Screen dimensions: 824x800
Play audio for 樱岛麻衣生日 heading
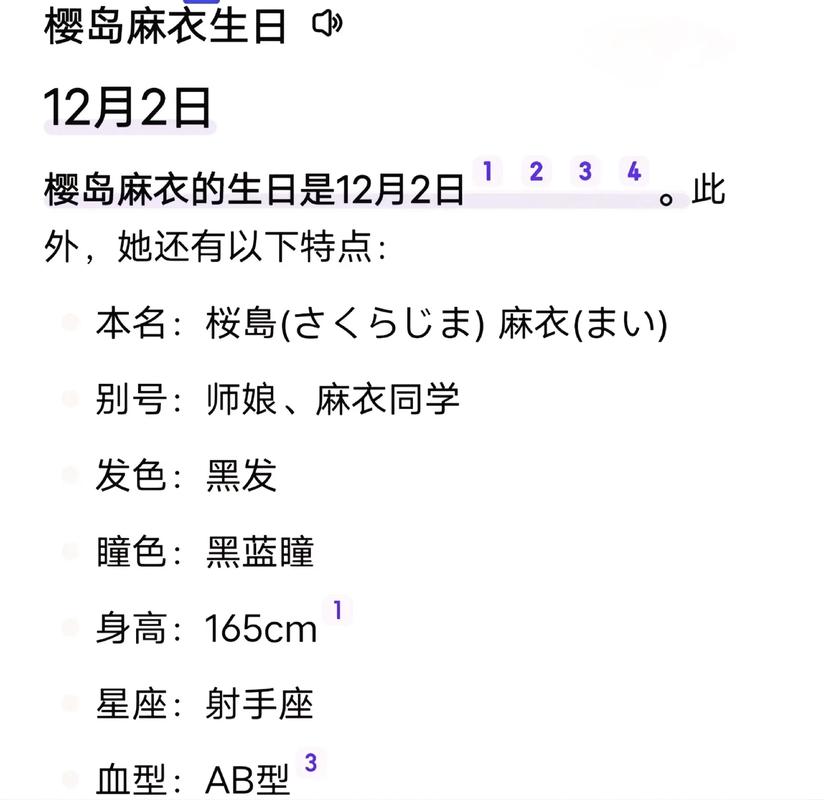[327, 24]
